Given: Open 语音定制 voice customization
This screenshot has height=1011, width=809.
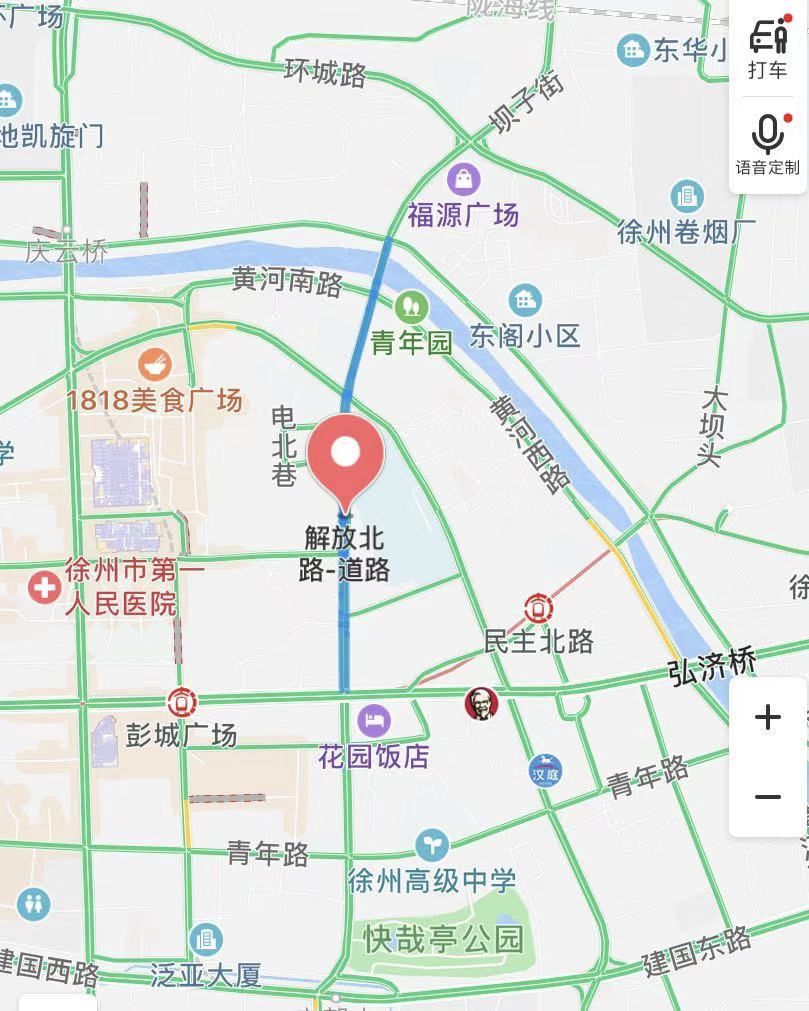Looking at the screenshot, I should click(768, 144).
